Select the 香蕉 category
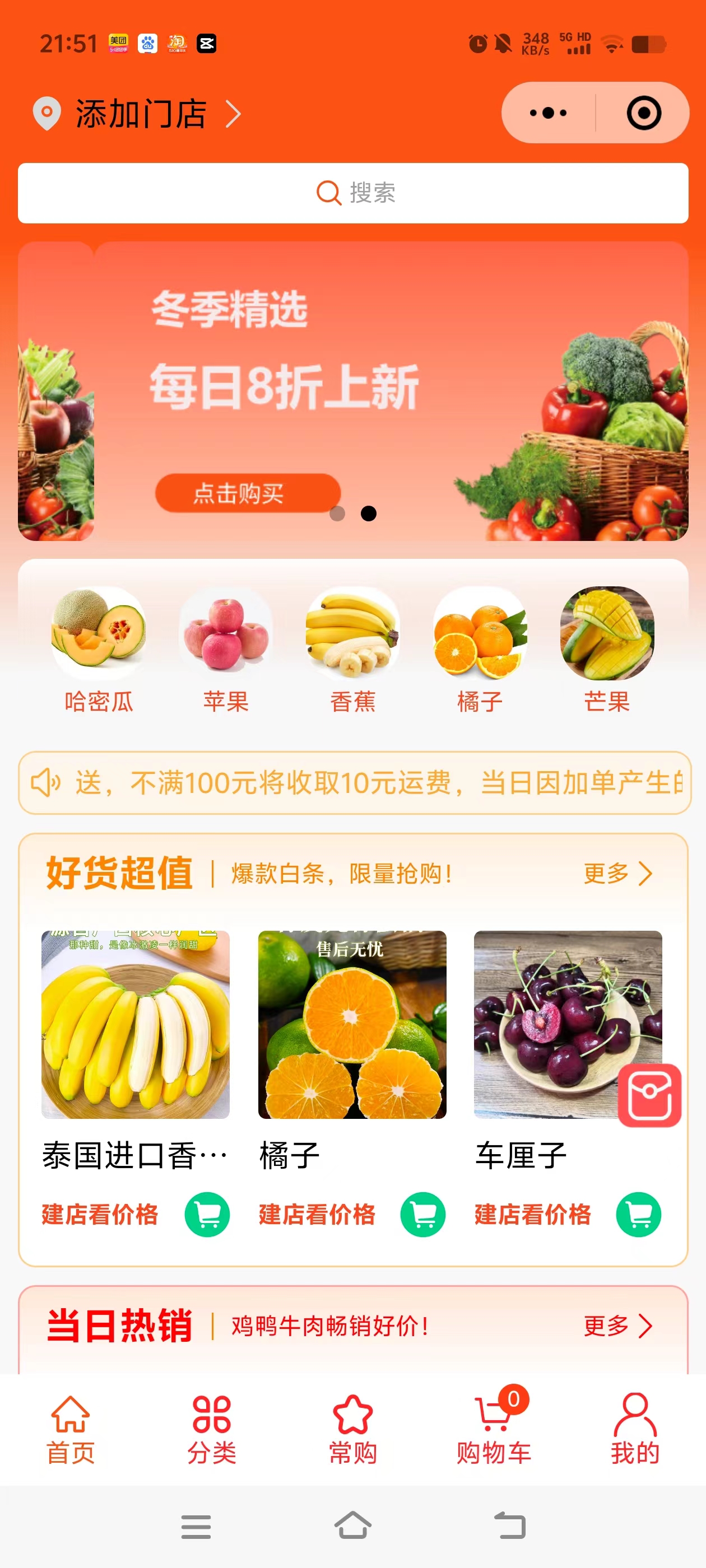This screenshot has height=1568, width=706. [x=352, y=649]
